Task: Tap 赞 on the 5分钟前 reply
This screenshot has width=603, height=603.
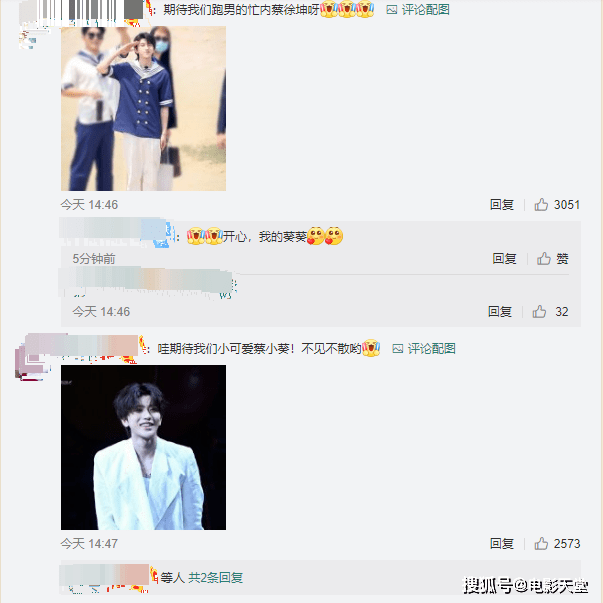Action: [553, 258]
